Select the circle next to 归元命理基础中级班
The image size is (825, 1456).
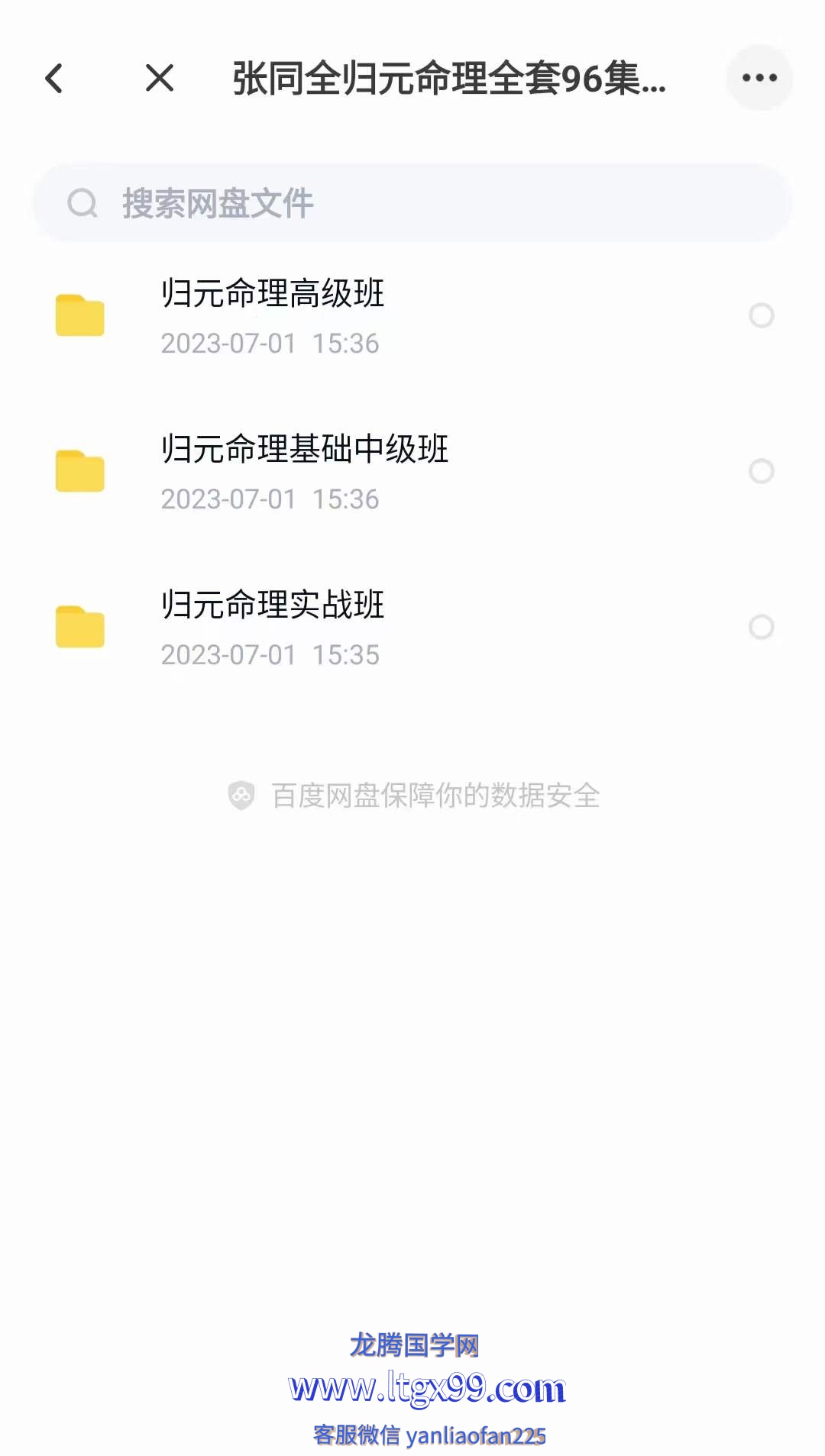(x=762, y=471)
